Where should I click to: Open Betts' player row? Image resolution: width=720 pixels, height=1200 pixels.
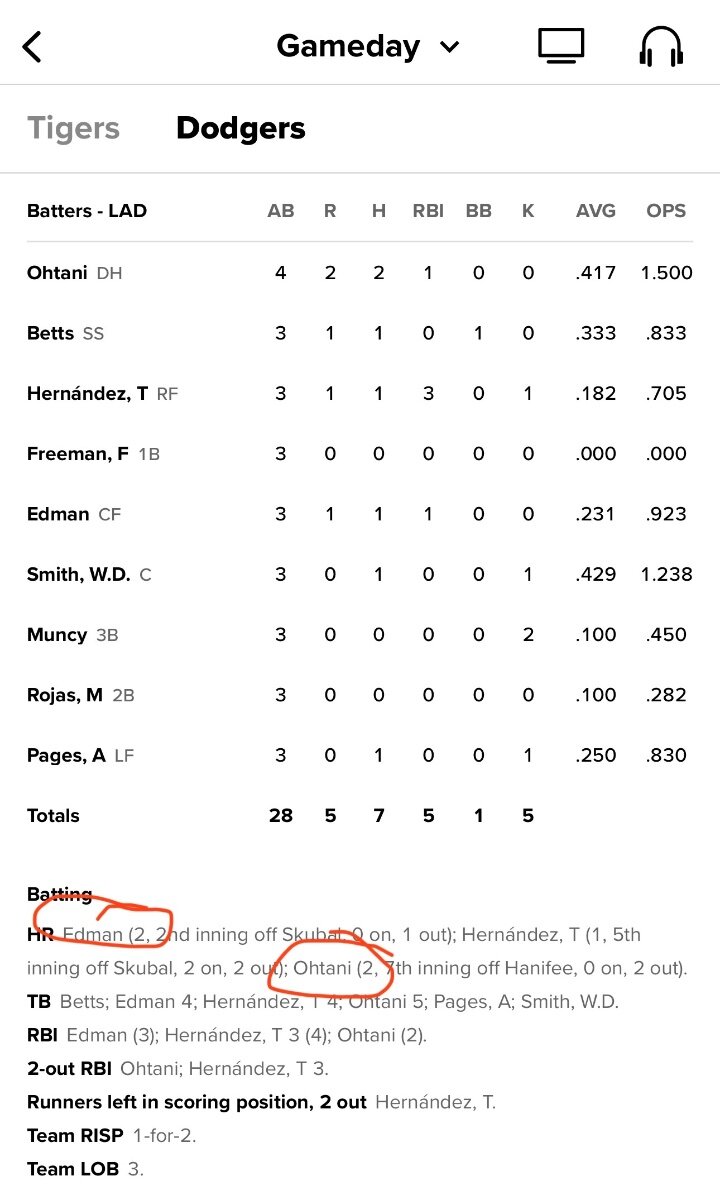(360, 333)
